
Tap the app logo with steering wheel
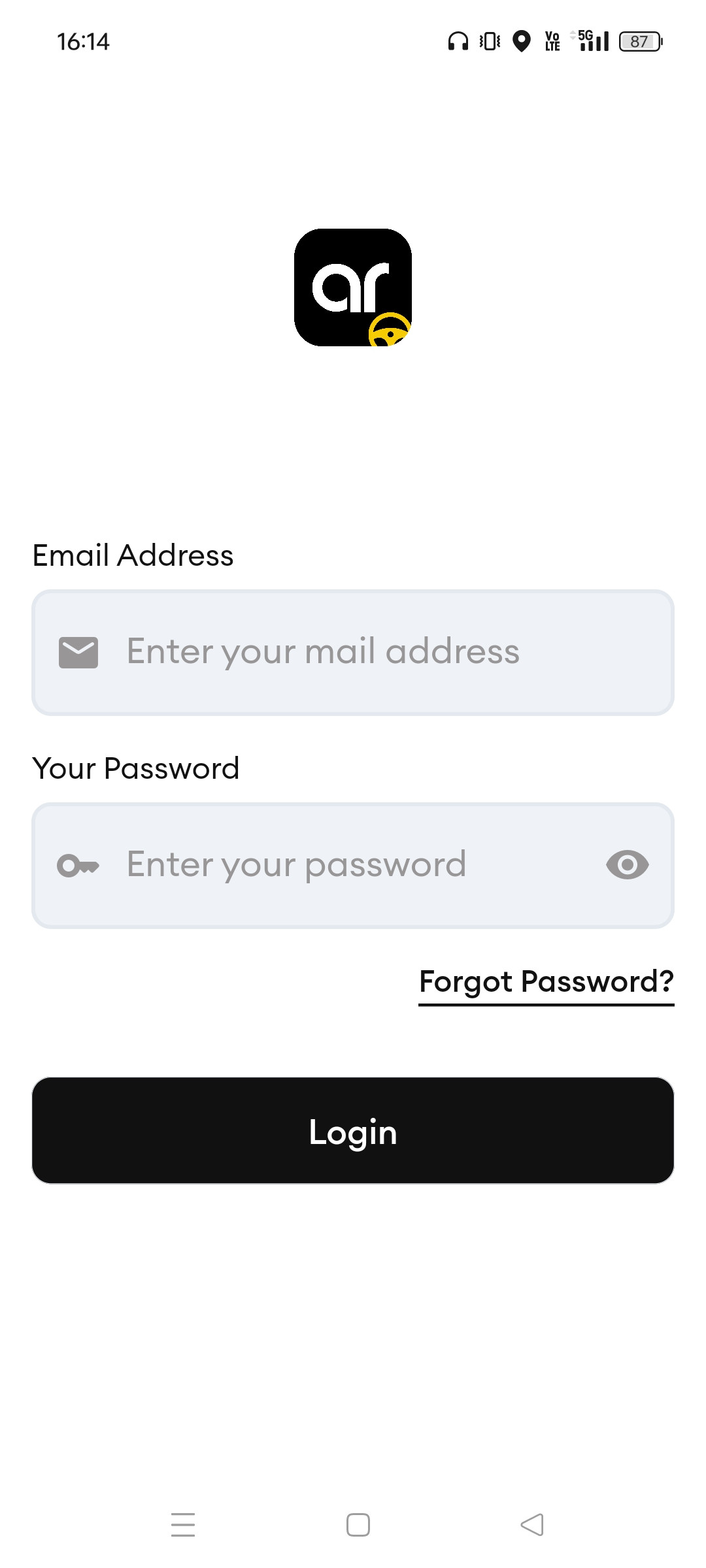click(353, 287)
